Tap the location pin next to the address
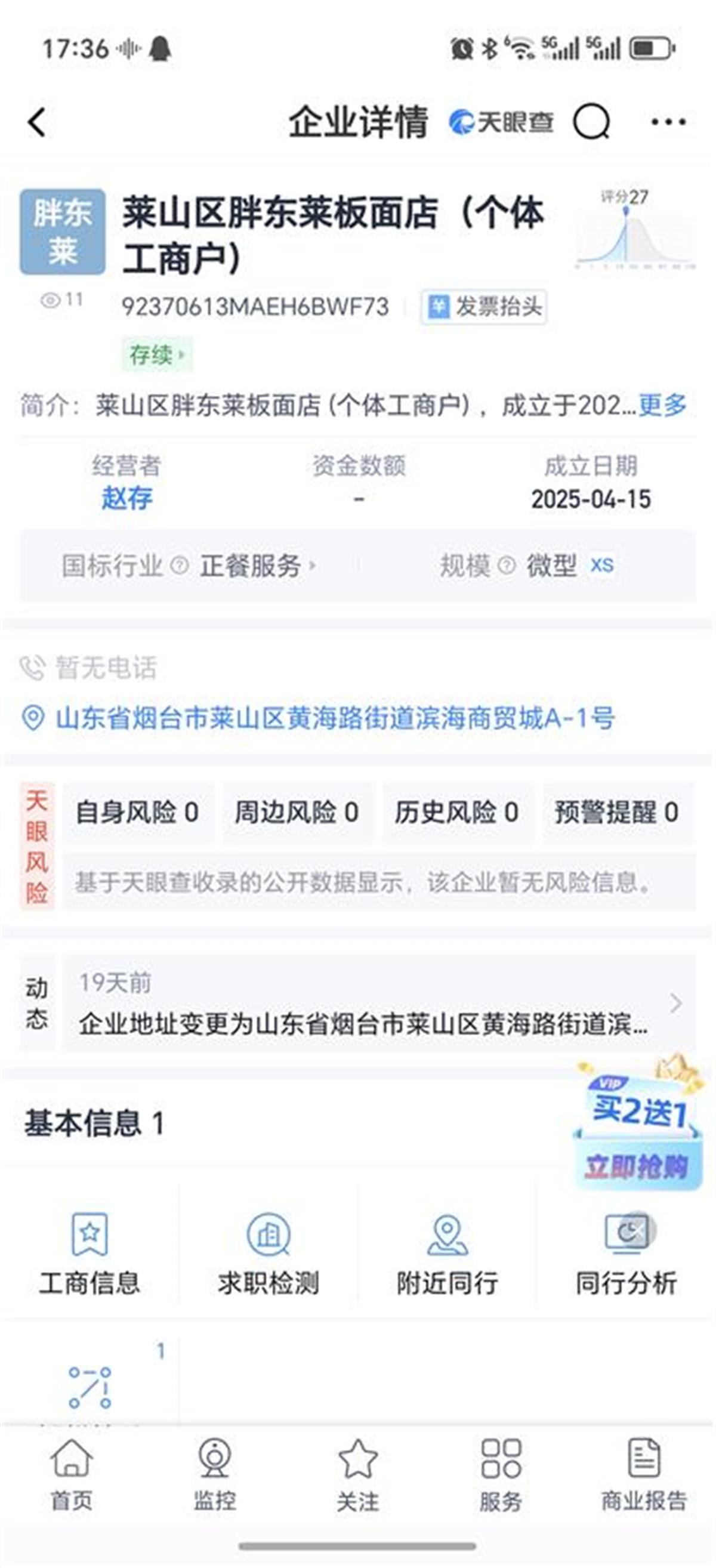716x1568 pixels. click(x=32, y=720)
